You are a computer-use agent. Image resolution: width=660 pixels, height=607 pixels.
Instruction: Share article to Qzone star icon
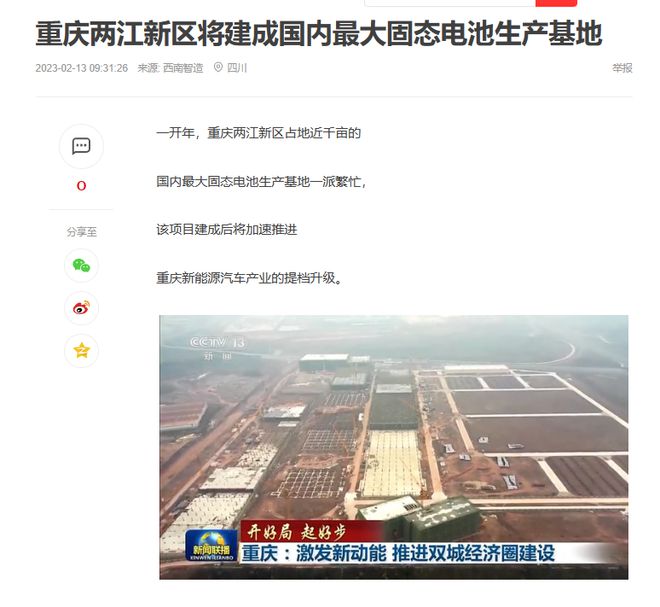coord(81,351)
